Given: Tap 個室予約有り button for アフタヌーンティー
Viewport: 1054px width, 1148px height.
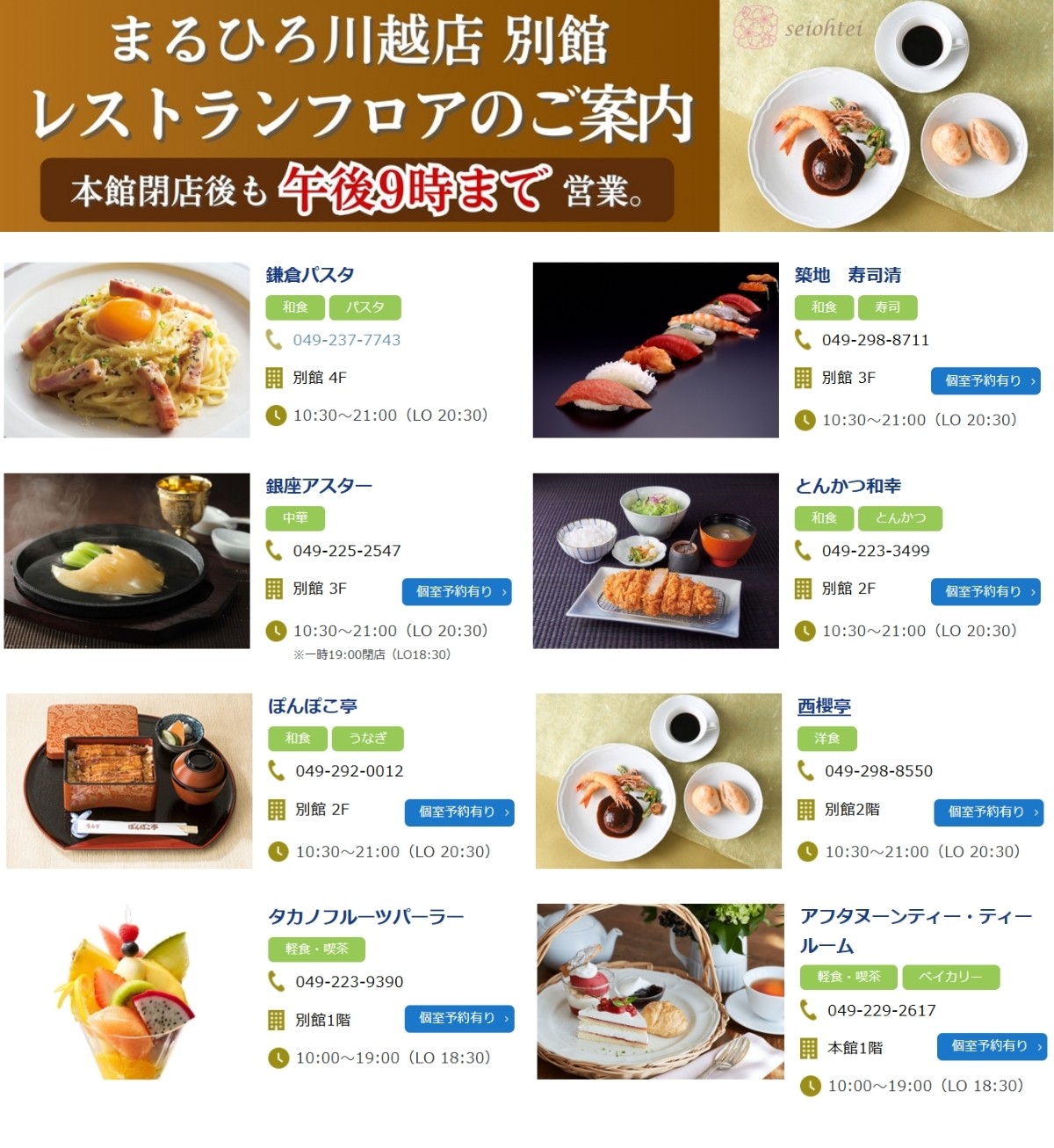Looking at the screenshot, I should [992, 1045].
